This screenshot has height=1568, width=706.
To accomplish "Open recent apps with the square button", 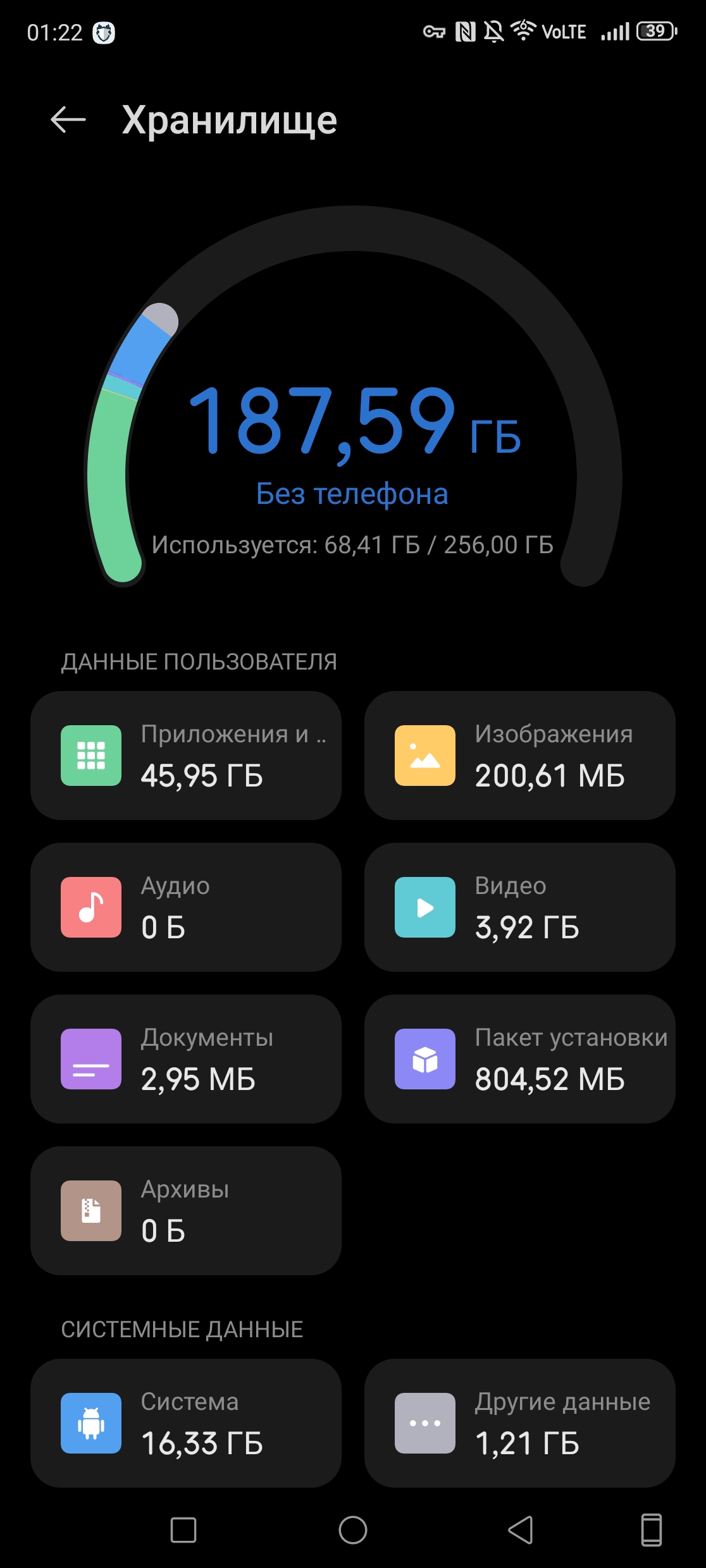I will [183, 1530].
